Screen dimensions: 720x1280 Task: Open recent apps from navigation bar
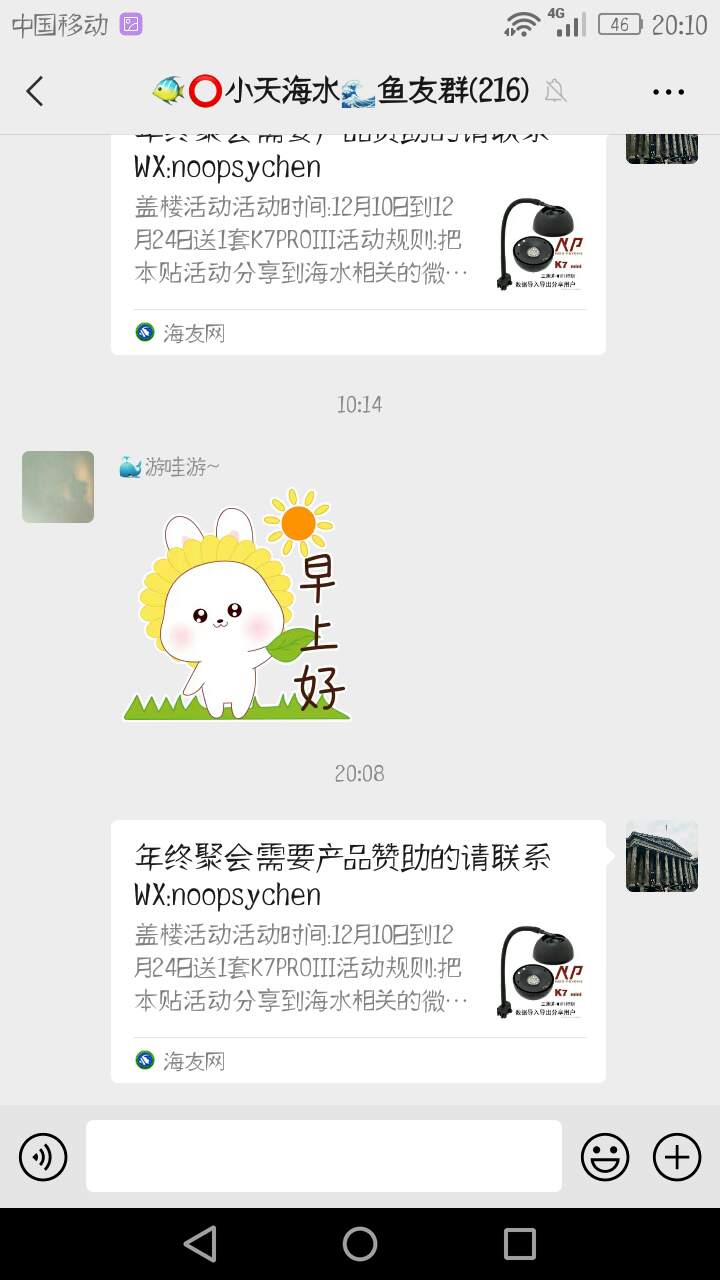(x=520, y=1244)
